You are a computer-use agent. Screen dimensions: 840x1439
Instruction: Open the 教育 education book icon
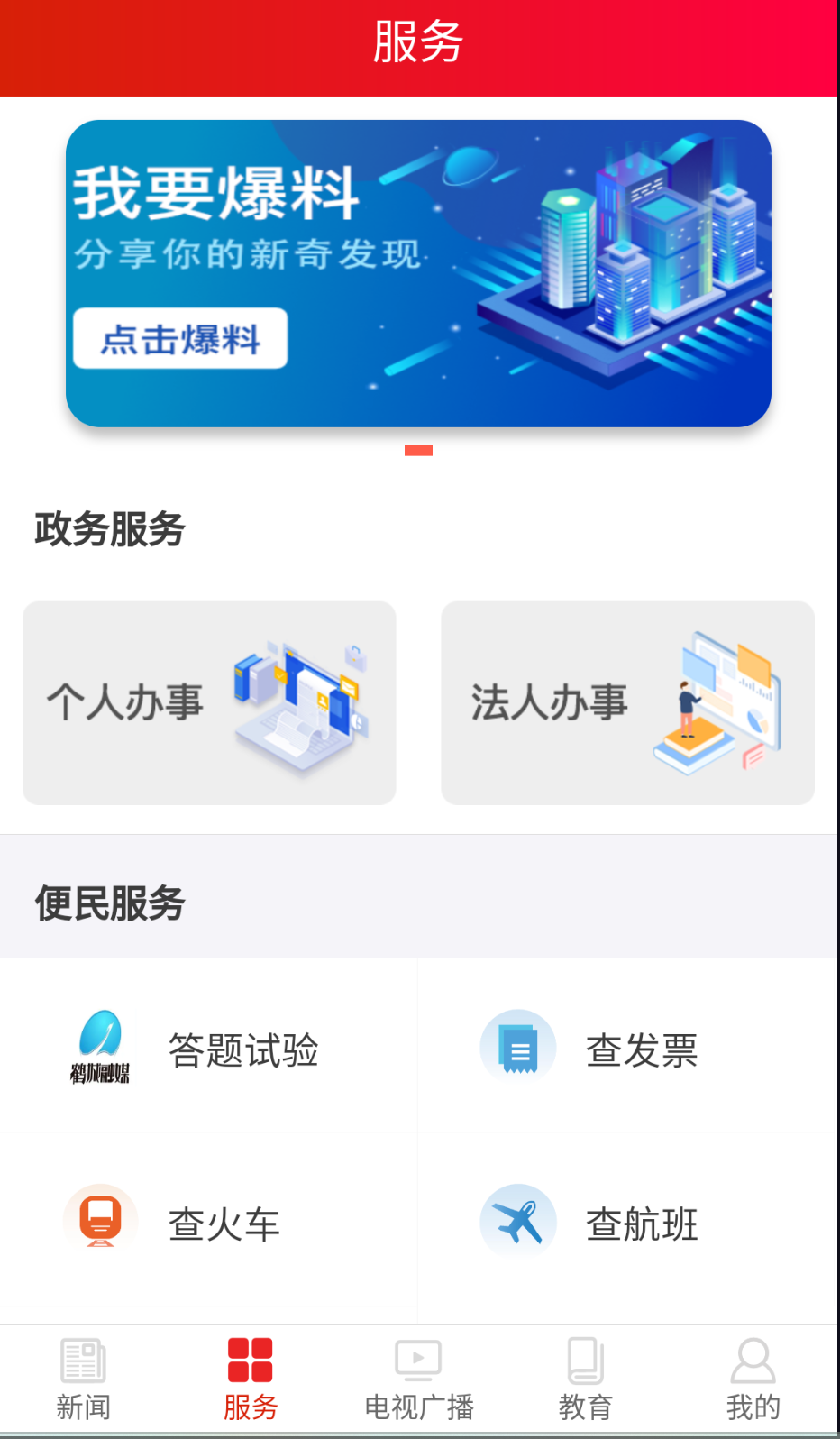pyautogui.click(x=586, y=1358)
